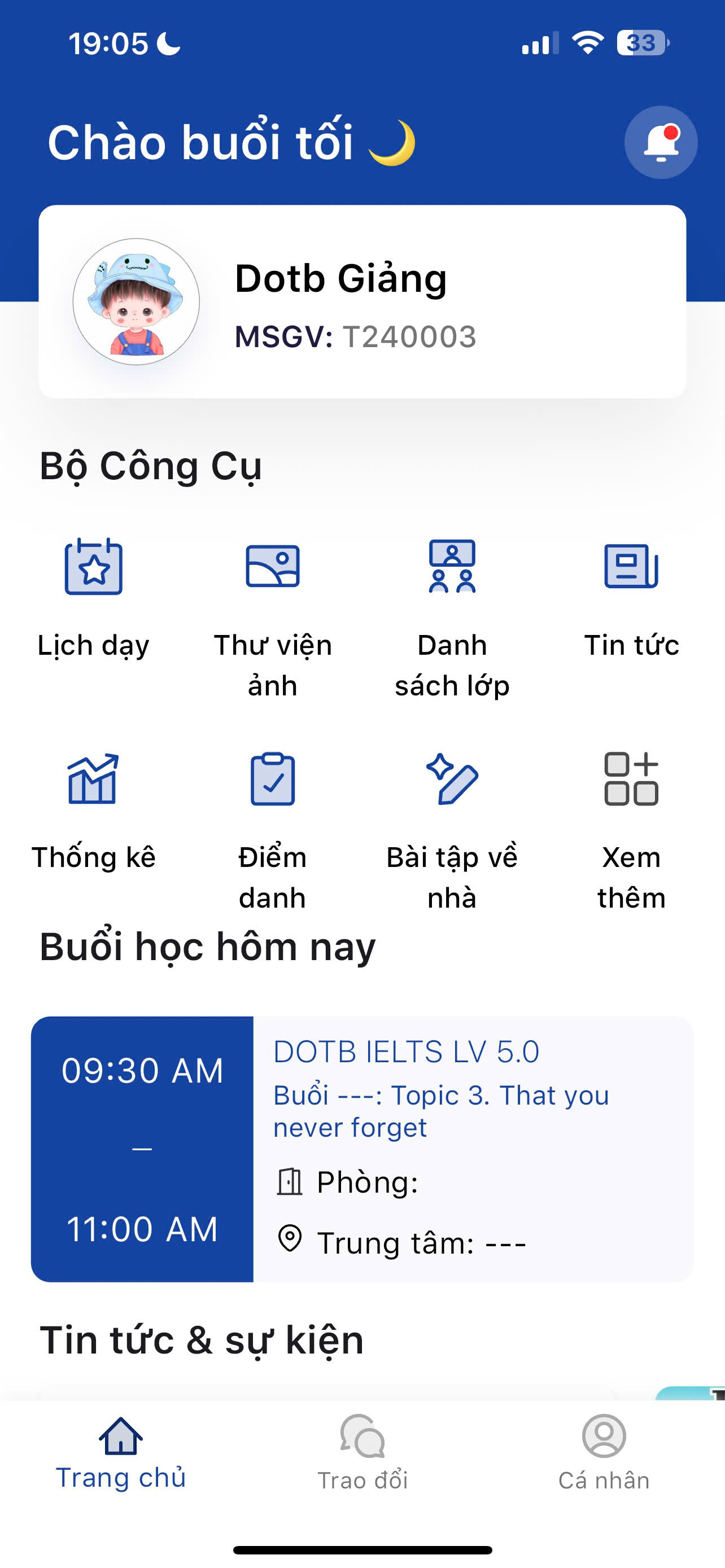The height and width of the screenshot is (1568, 725).
Task: Open Dotb Giảng profile card
Action: 362,302
